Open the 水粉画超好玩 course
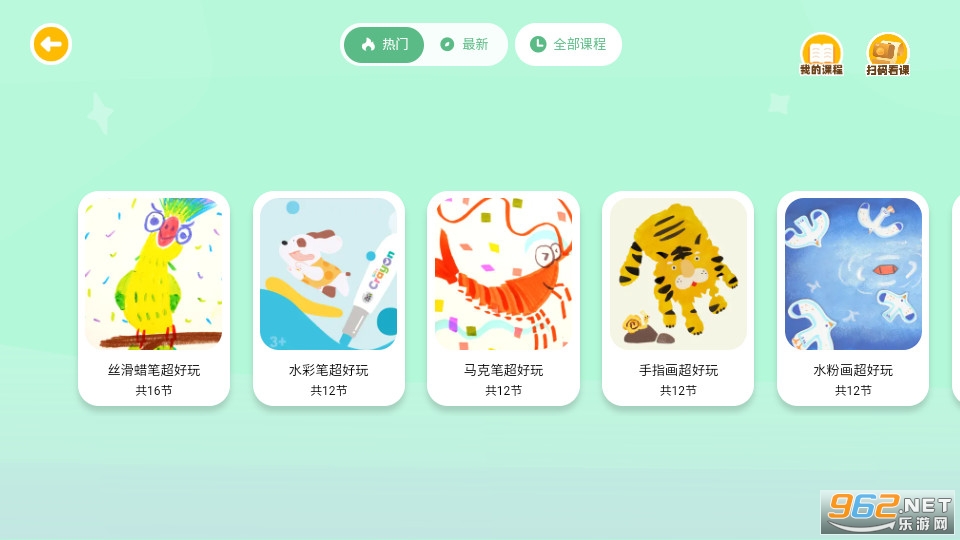960x540 pixels. (853, 298)
